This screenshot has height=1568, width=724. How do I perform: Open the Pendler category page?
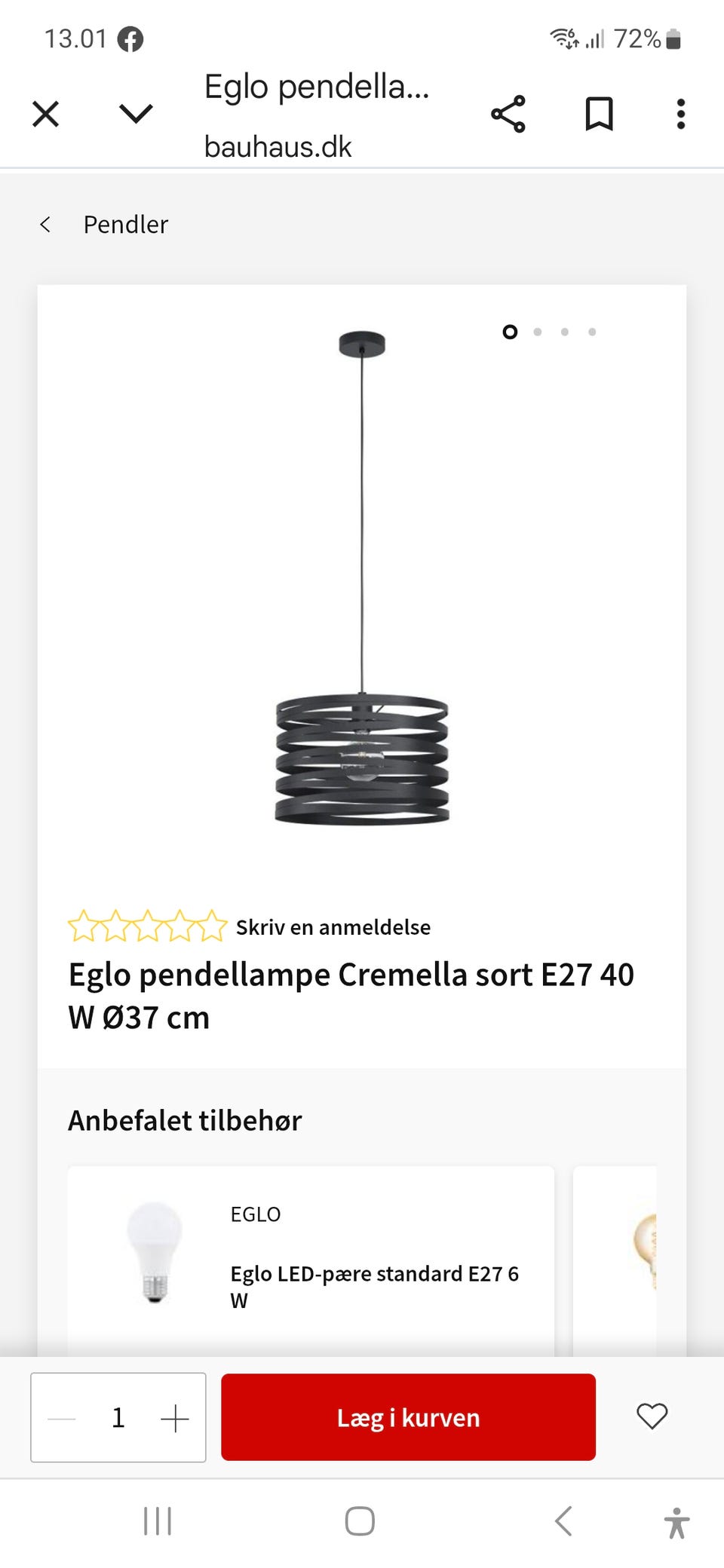[x=125, y=224]
